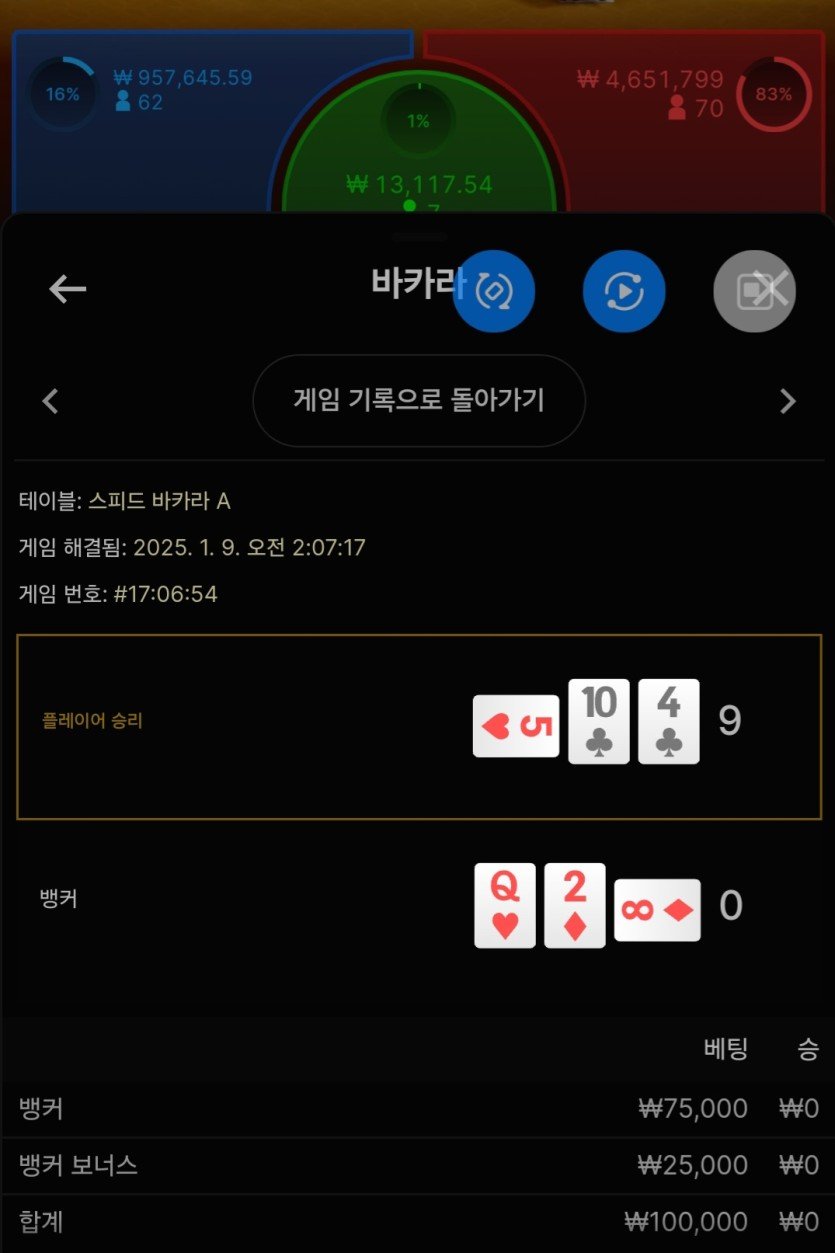Screen dimensions: 835x1253
Task: Go to the previous game record
Action: 51,402
